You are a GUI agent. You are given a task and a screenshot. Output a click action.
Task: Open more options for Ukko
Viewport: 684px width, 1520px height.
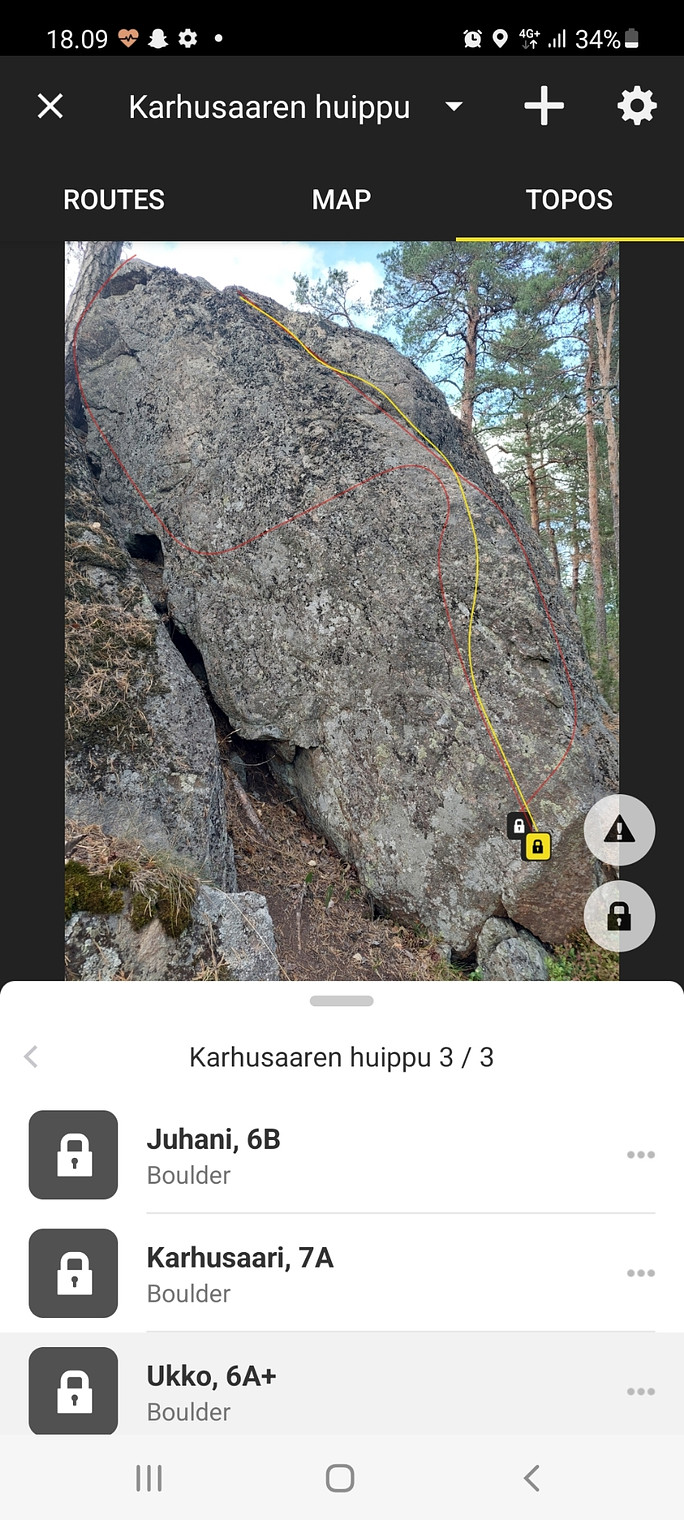coord(640,1391)
